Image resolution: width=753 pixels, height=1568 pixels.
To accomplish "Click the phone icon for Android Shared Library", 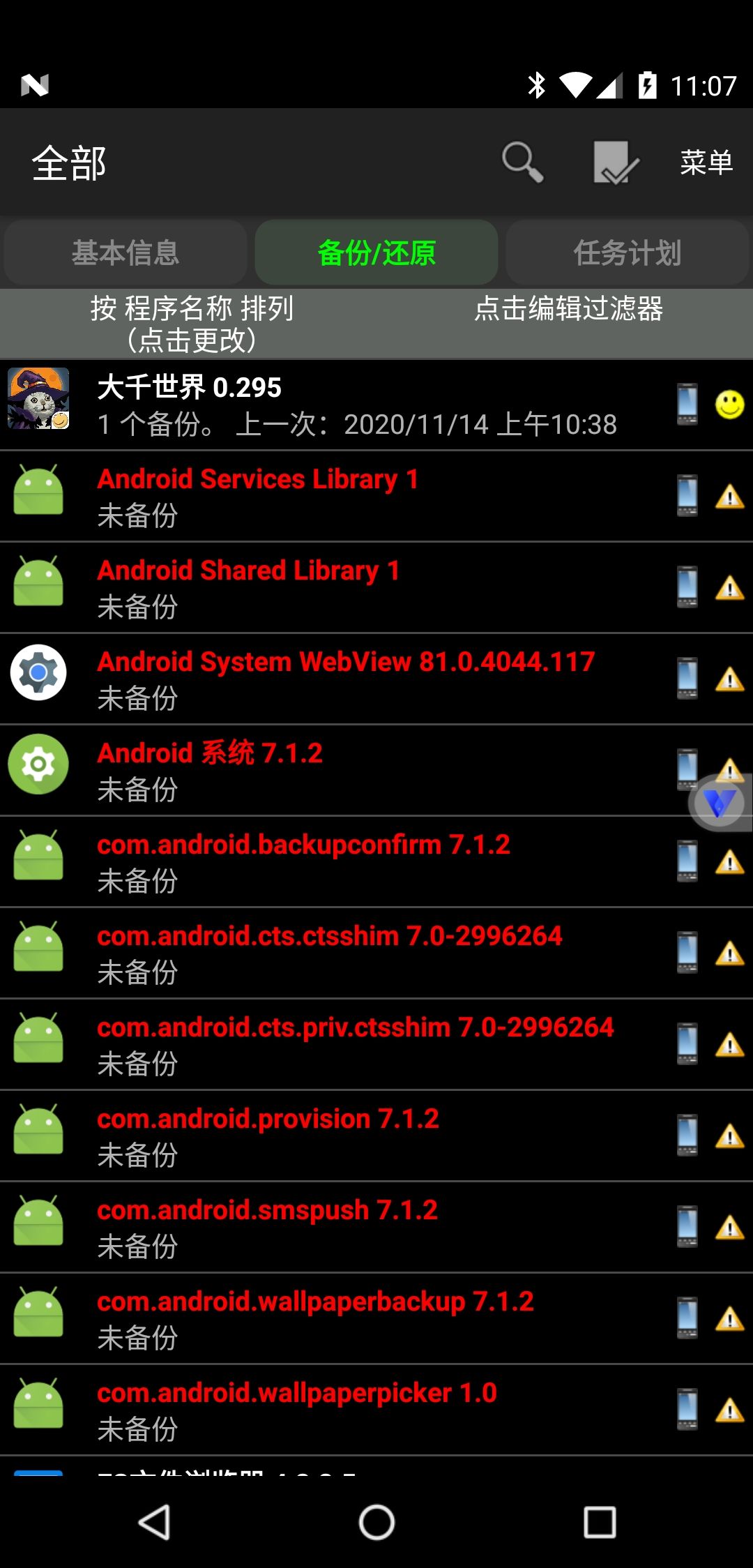I will tap(686, 587).
